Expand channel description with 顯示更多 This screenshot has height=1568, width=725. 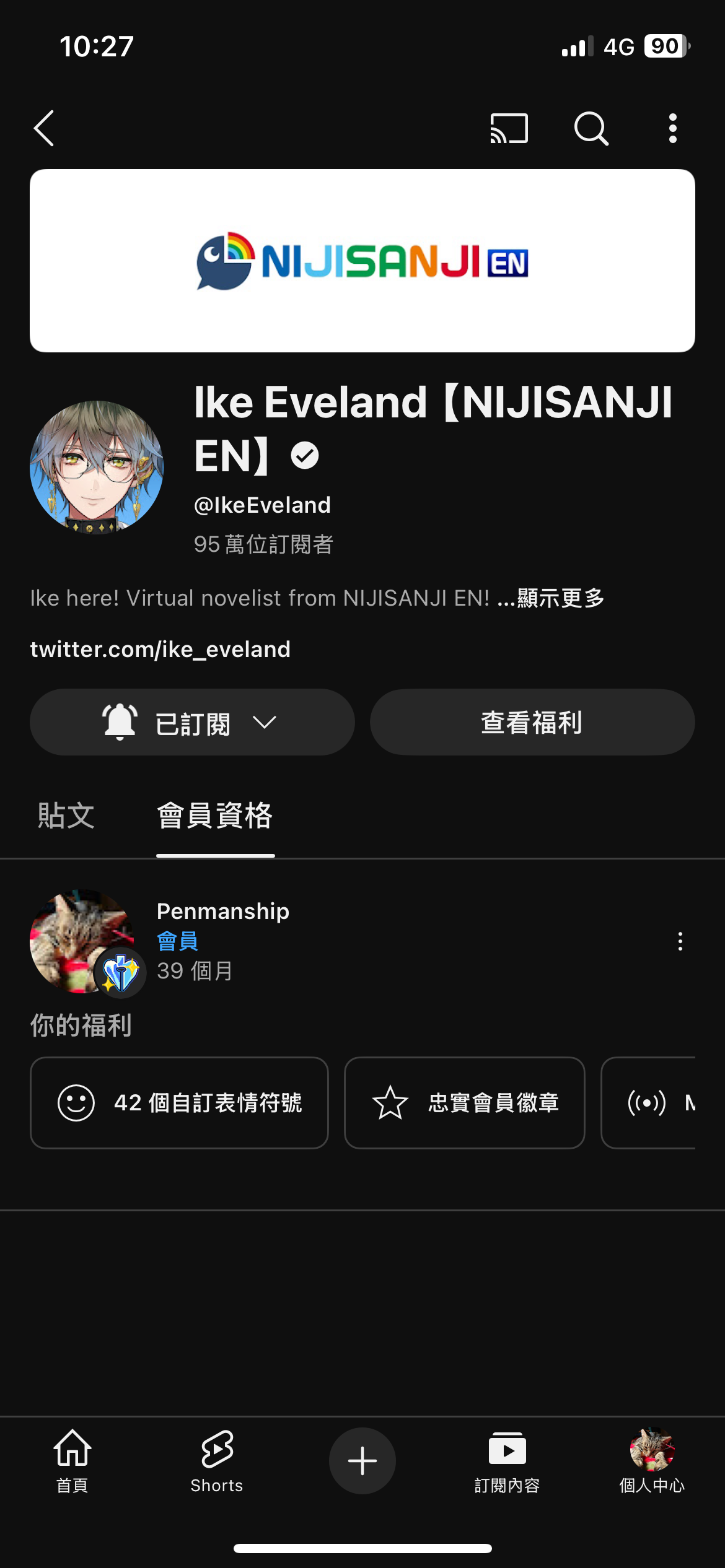[561, 598]
